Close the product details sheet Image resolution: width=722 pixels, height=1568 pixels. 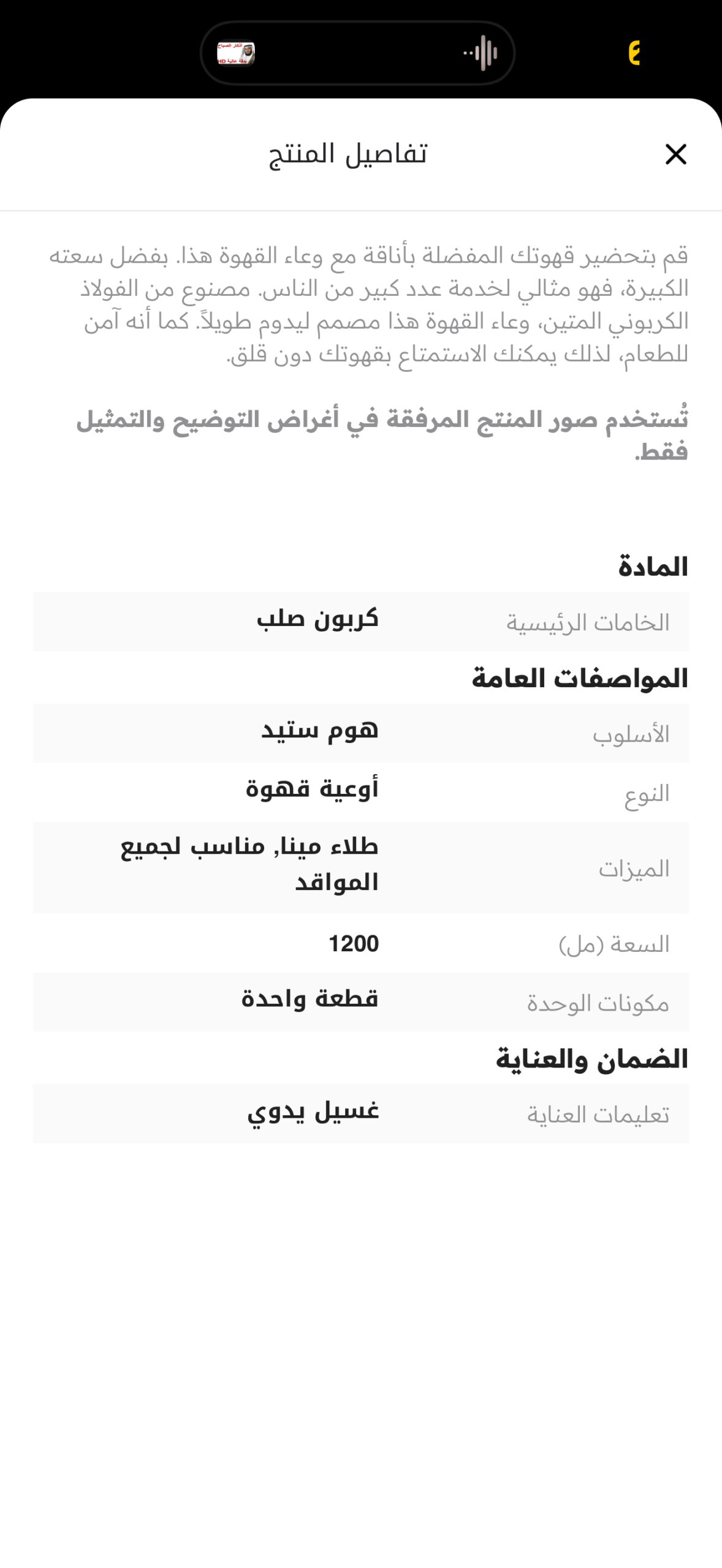click(x=675, y=154)
